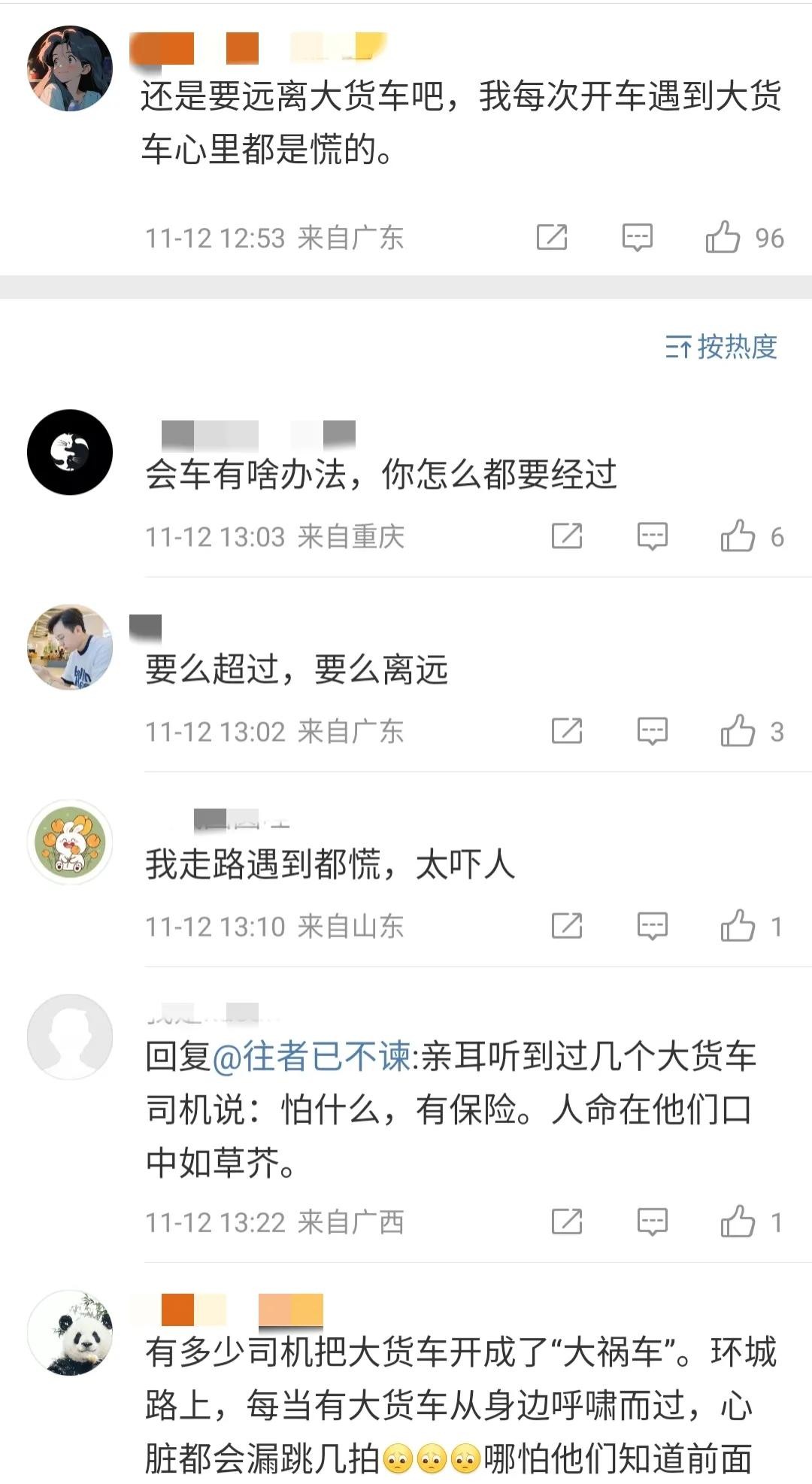Reply to the comment from 广西 at 13:22
The height and width of the screenshot is (1484, 812).
point(652,1222)
